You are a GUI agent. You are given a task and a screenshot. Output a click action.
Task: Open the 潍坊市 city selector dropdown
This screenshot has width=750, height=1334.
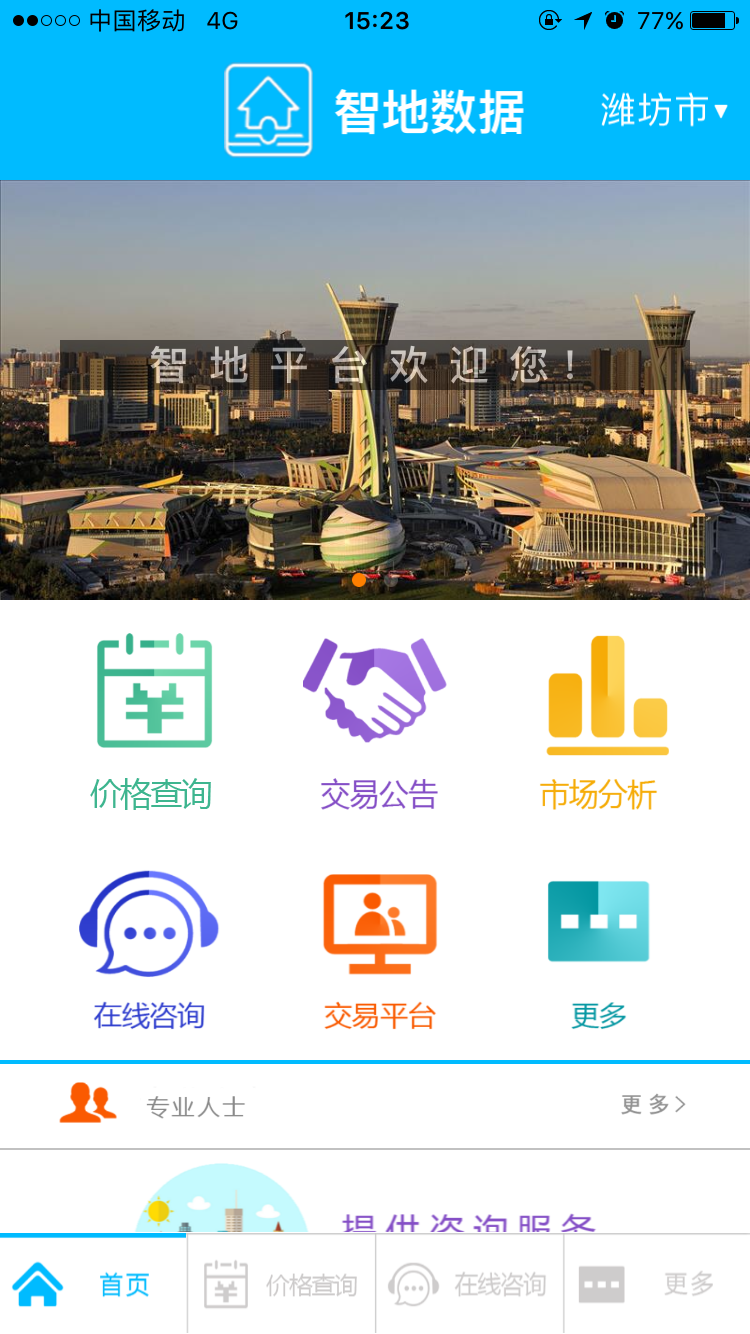point(664,110)
